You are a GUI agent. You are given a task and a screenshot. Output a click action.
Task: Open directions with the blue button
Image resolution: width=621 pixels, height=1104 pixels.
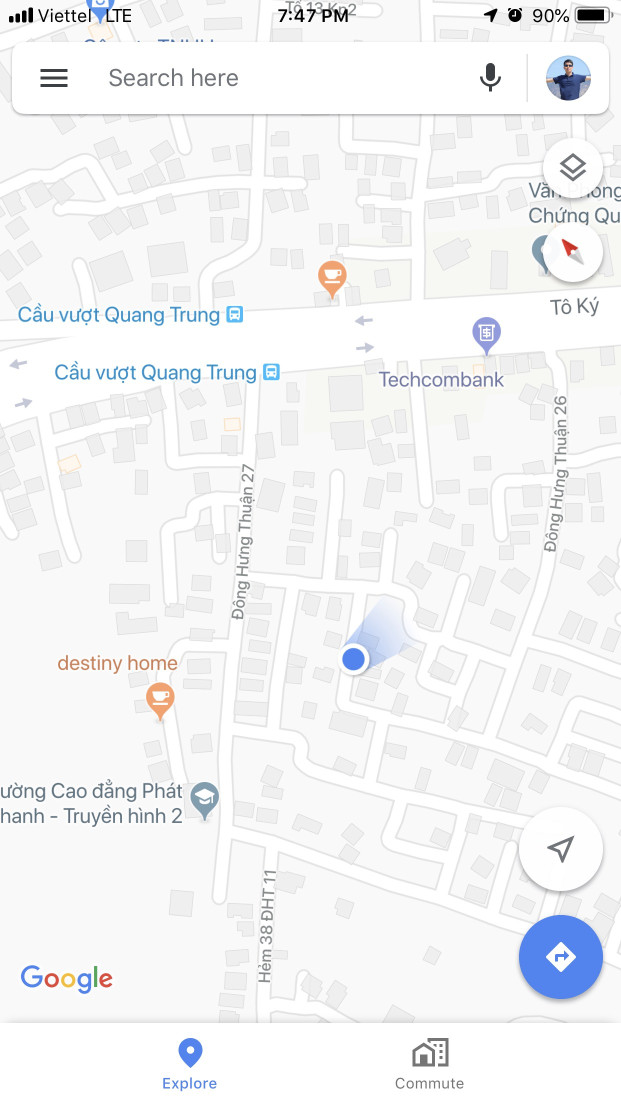[x=560, y=957]
